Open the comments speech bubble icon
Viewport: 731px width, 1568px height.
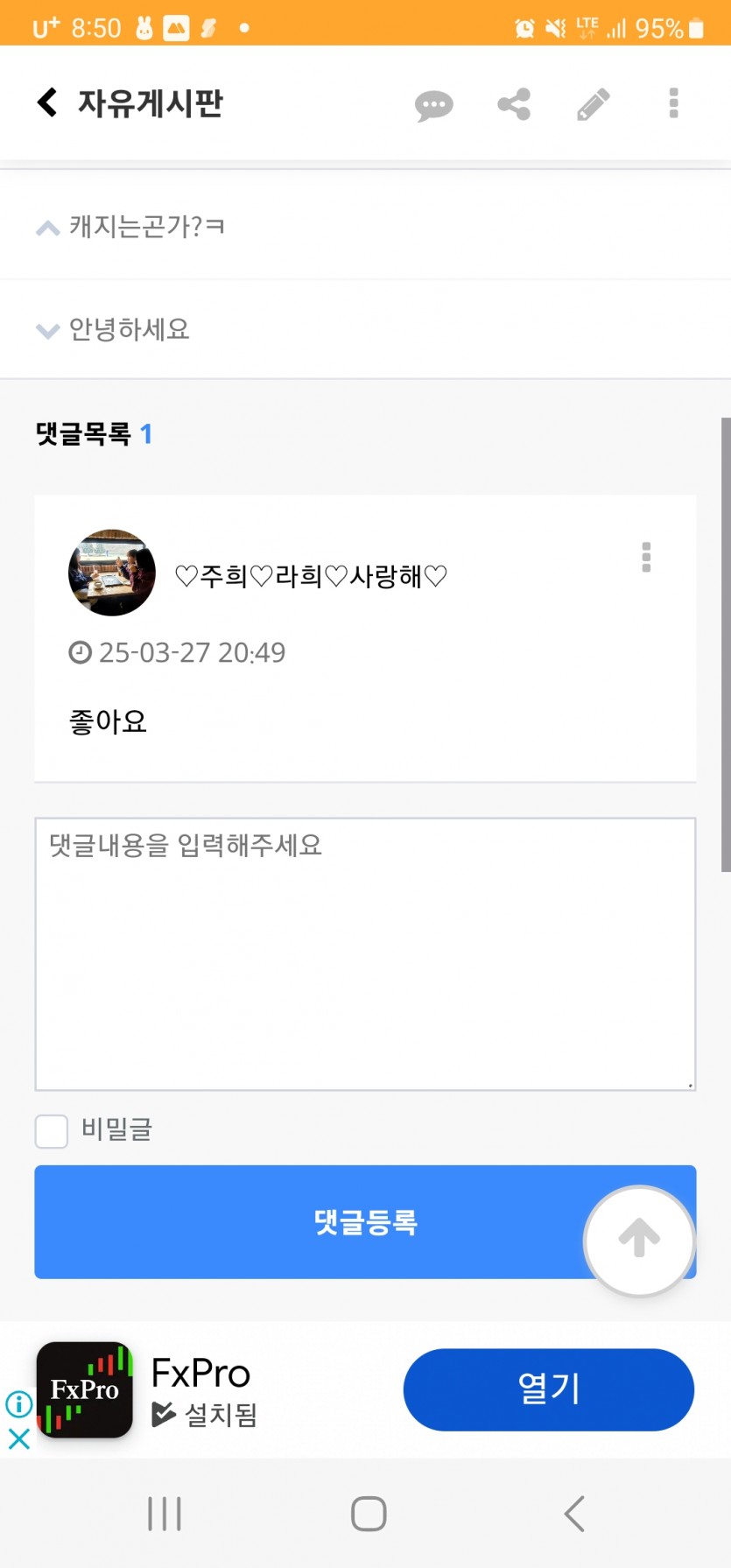(433, 105)
